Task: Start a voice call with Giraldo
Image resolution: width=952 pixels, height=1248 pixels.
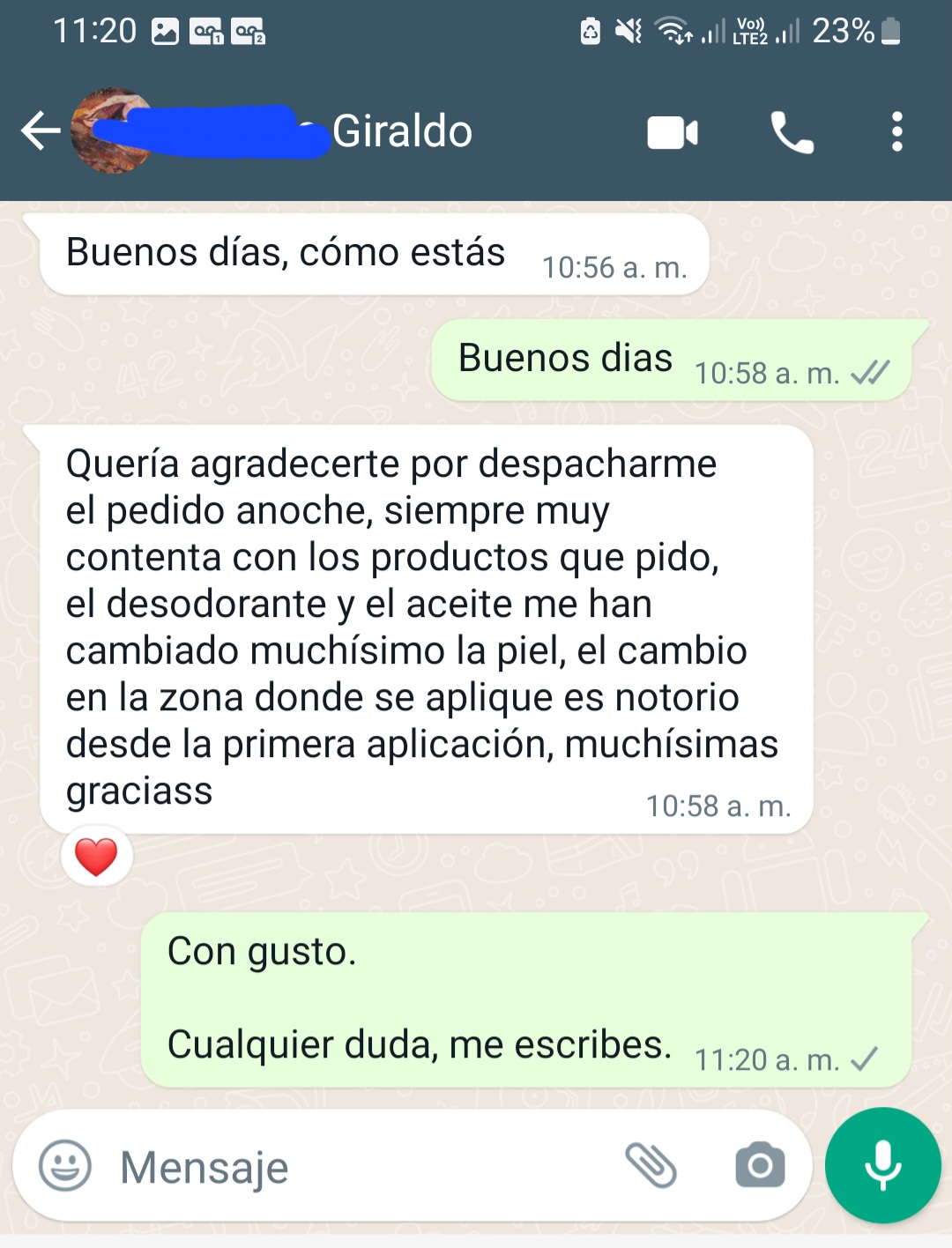Action: coord(792,133)
